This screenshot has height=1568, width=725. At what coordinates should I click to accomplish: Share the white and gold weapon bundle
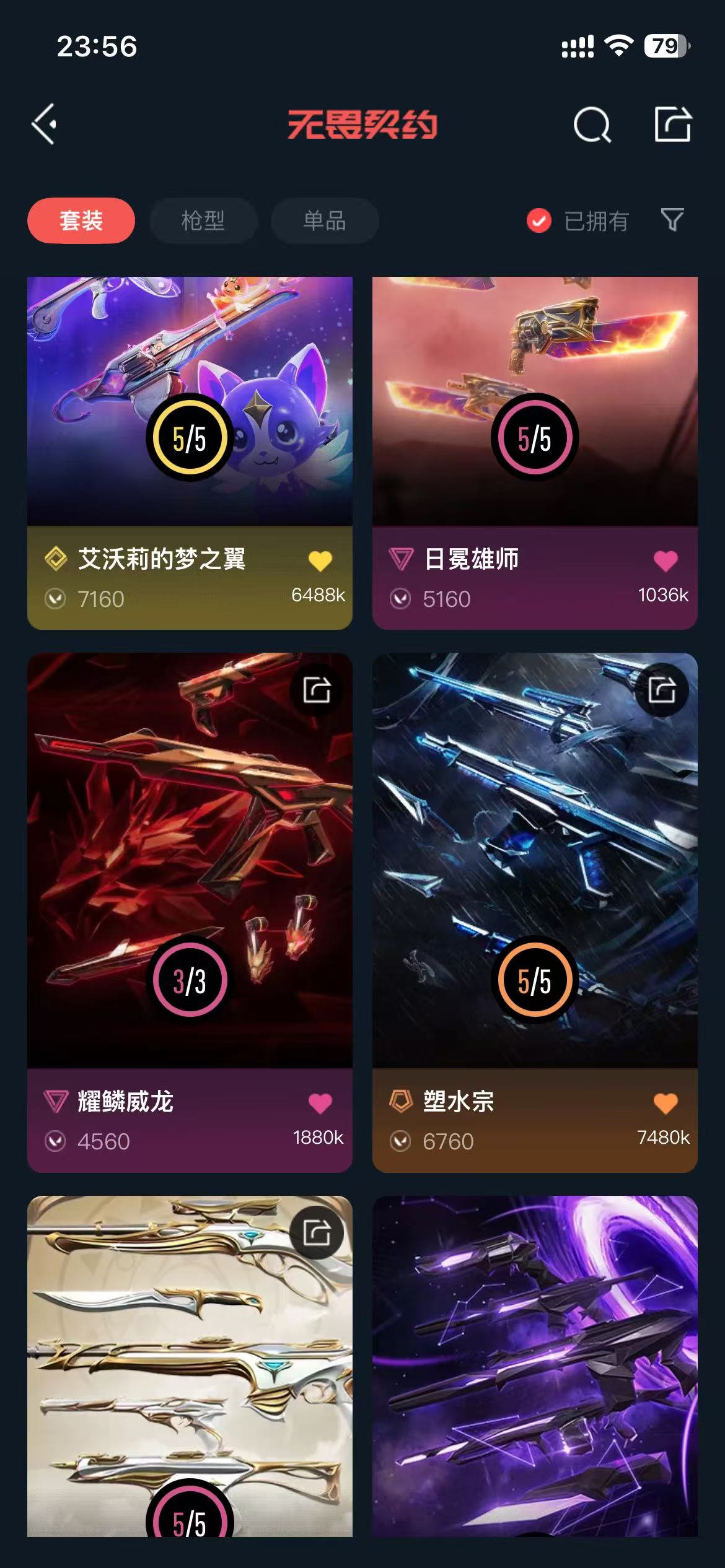coord(317,1232)
